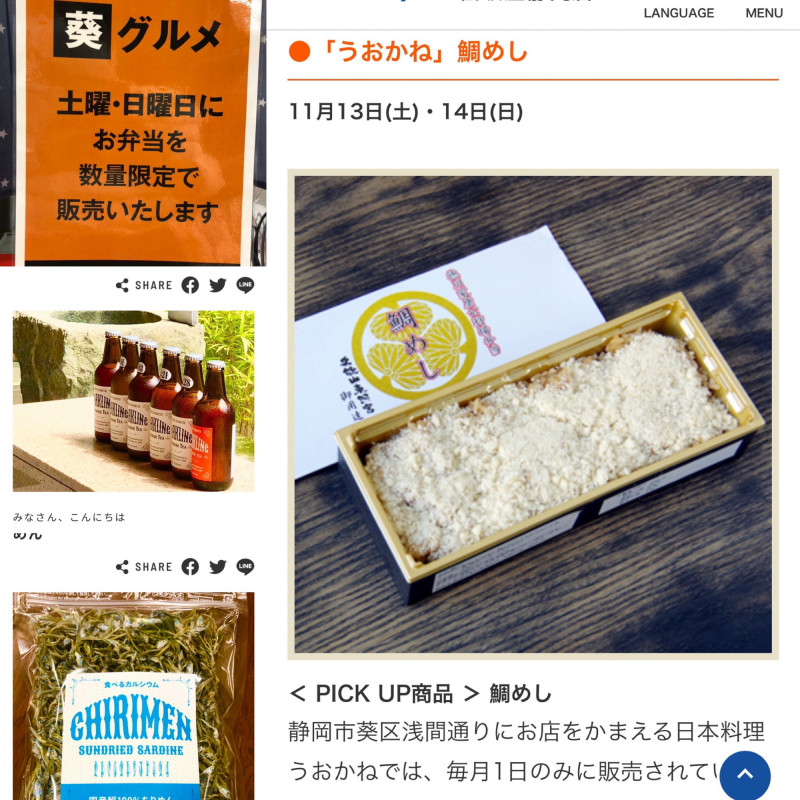The image size is (800, 800).
Task: Share bento post on Facebook
Action: coord(190,285)
